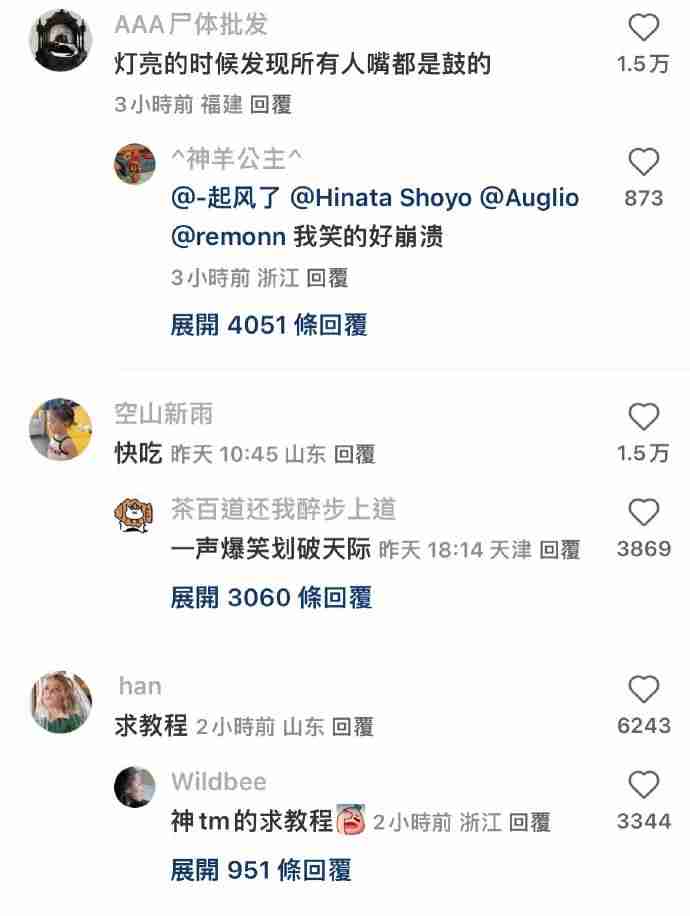Open han's profile avatar
This screenshot has width=690, height=916.
tap(62, 702)
